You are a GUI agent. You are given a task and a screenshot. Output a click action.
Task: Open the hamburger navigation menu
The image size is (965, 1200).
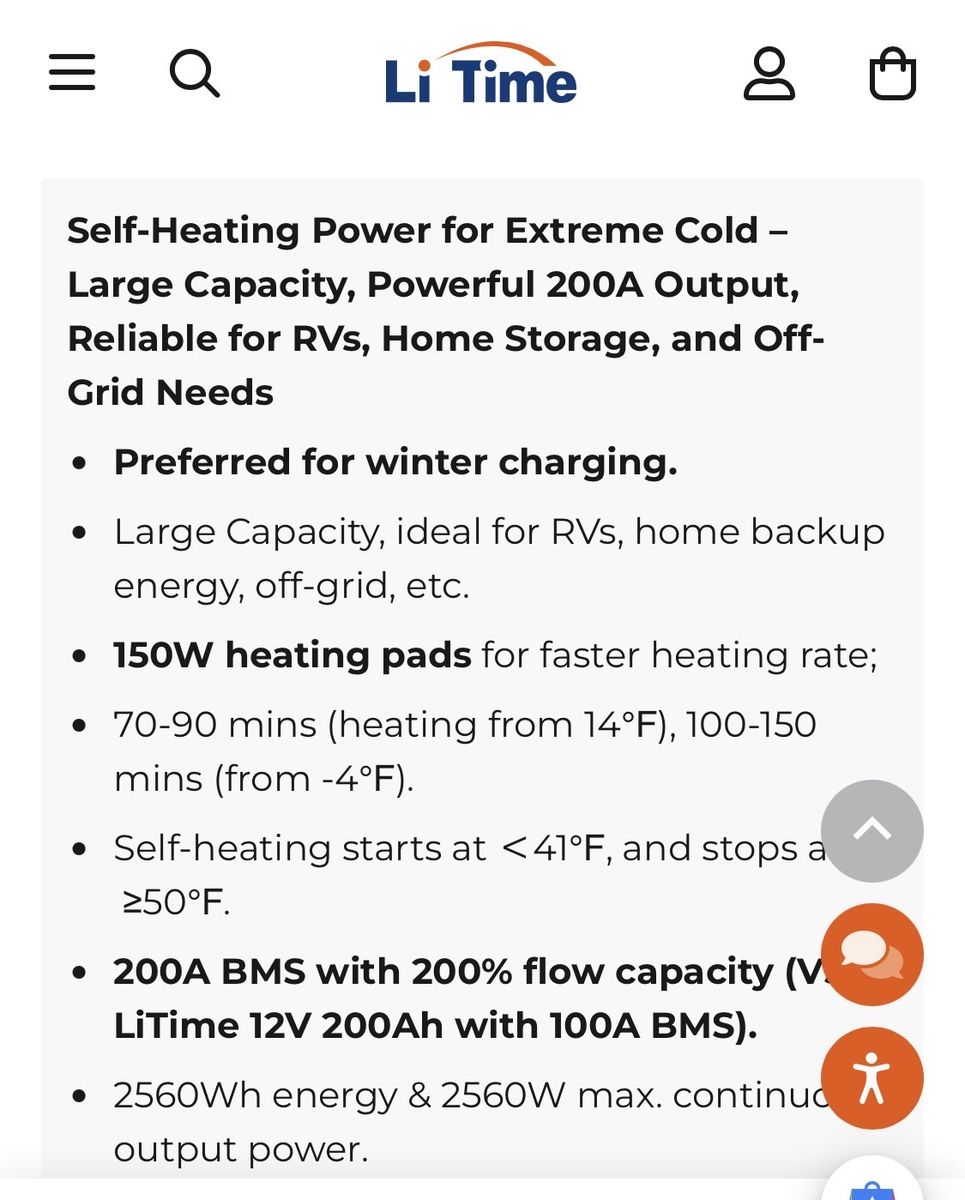click(x=72, y=73)
